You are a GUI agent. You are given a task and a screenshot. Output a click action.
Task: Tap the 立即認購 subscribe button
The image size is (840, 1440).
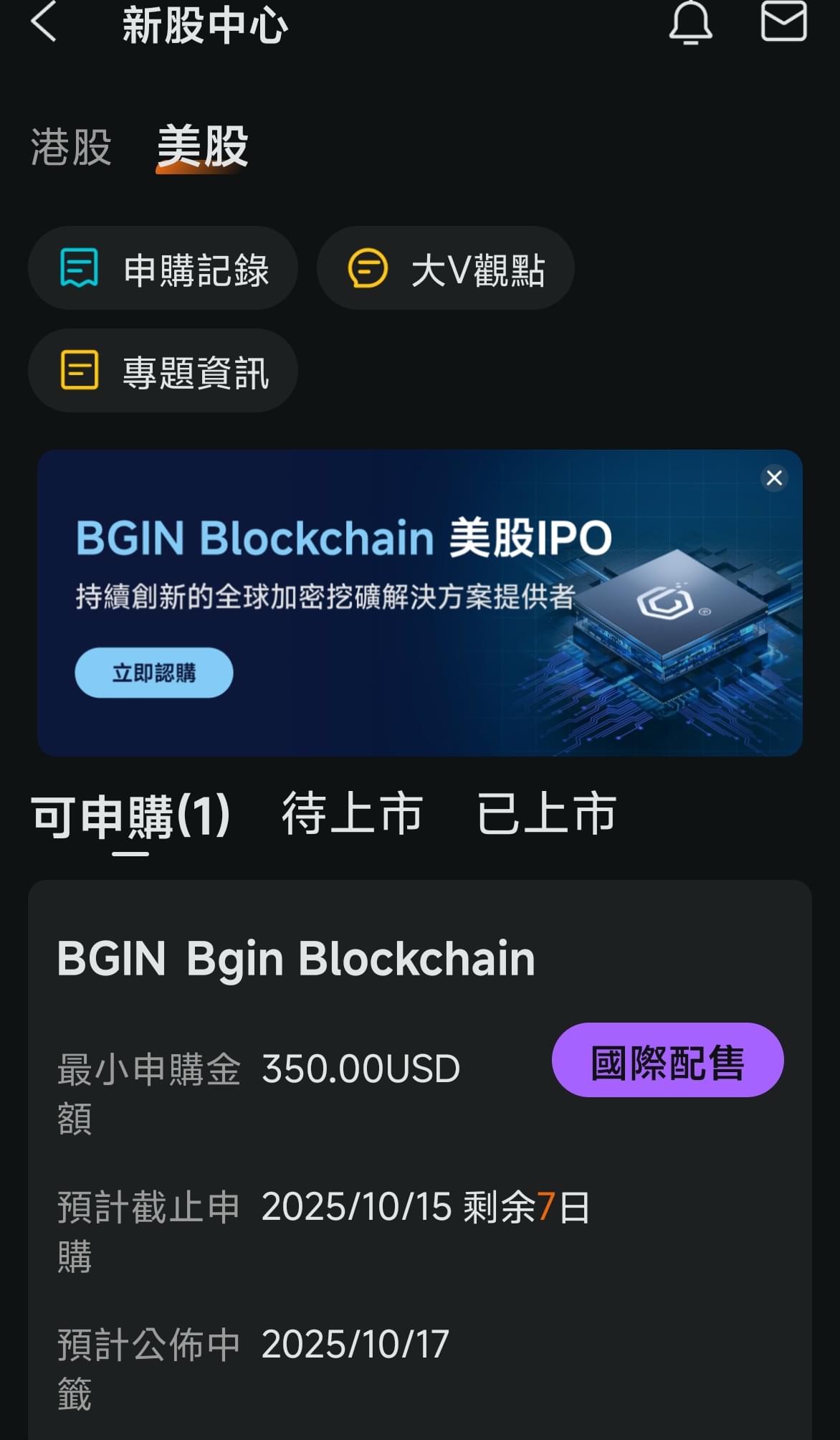(154, 673)
